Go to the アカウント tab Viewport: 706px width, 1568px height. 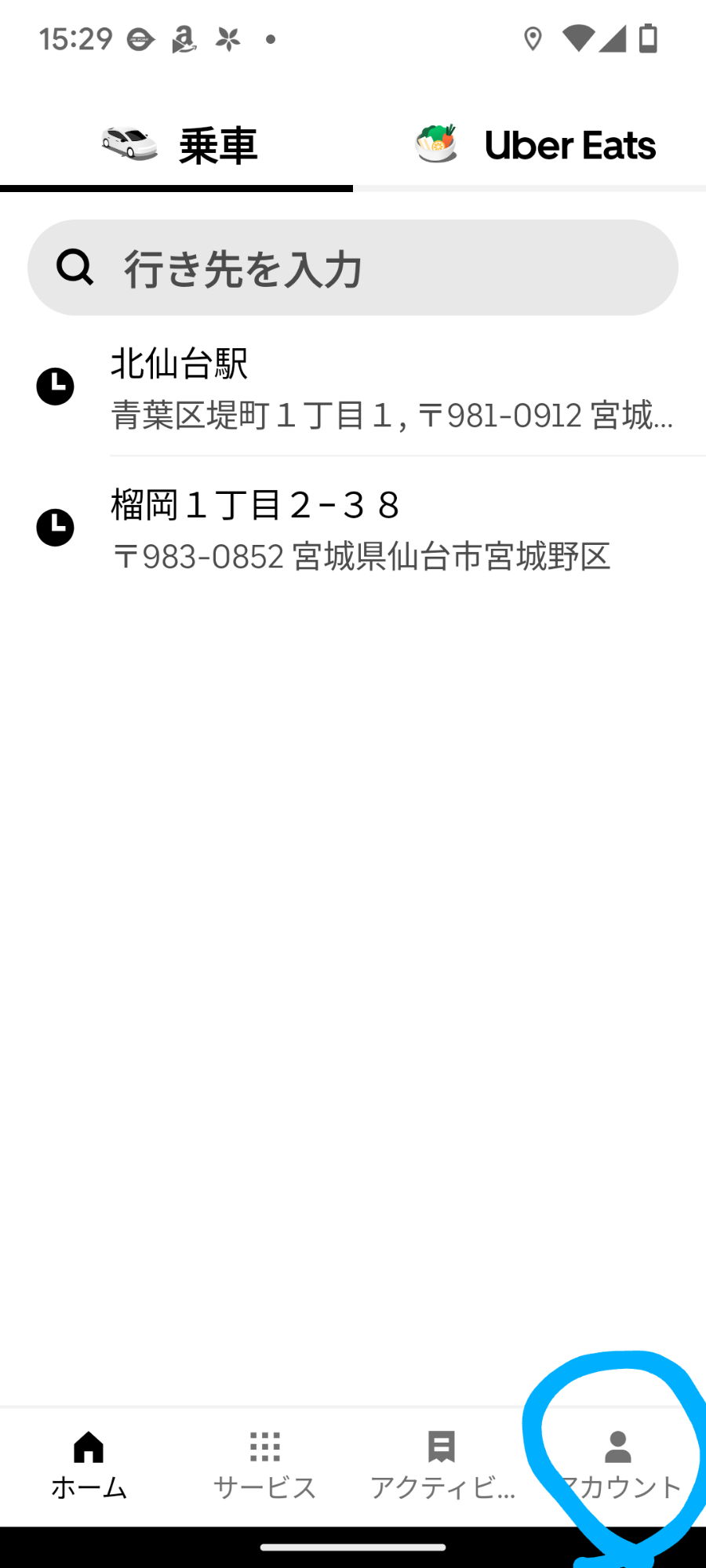tap(618, 1466)
